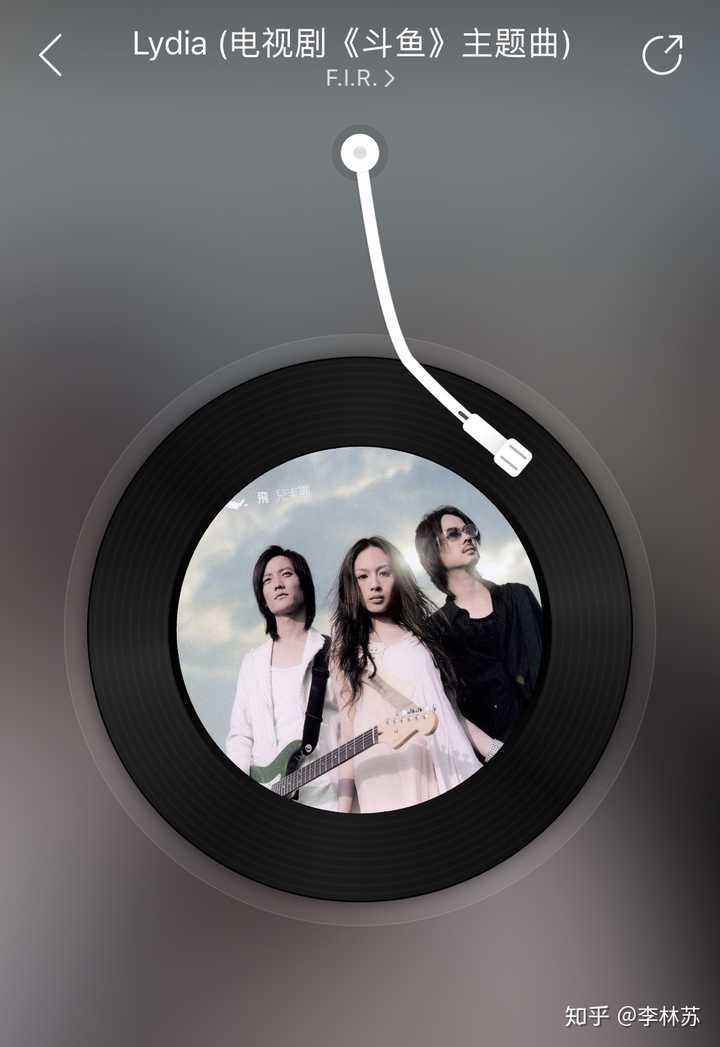Image resolution: width=720 pixels, height=1047 pixels.
Task: Share the song Lydia
Action: point(662,55)
